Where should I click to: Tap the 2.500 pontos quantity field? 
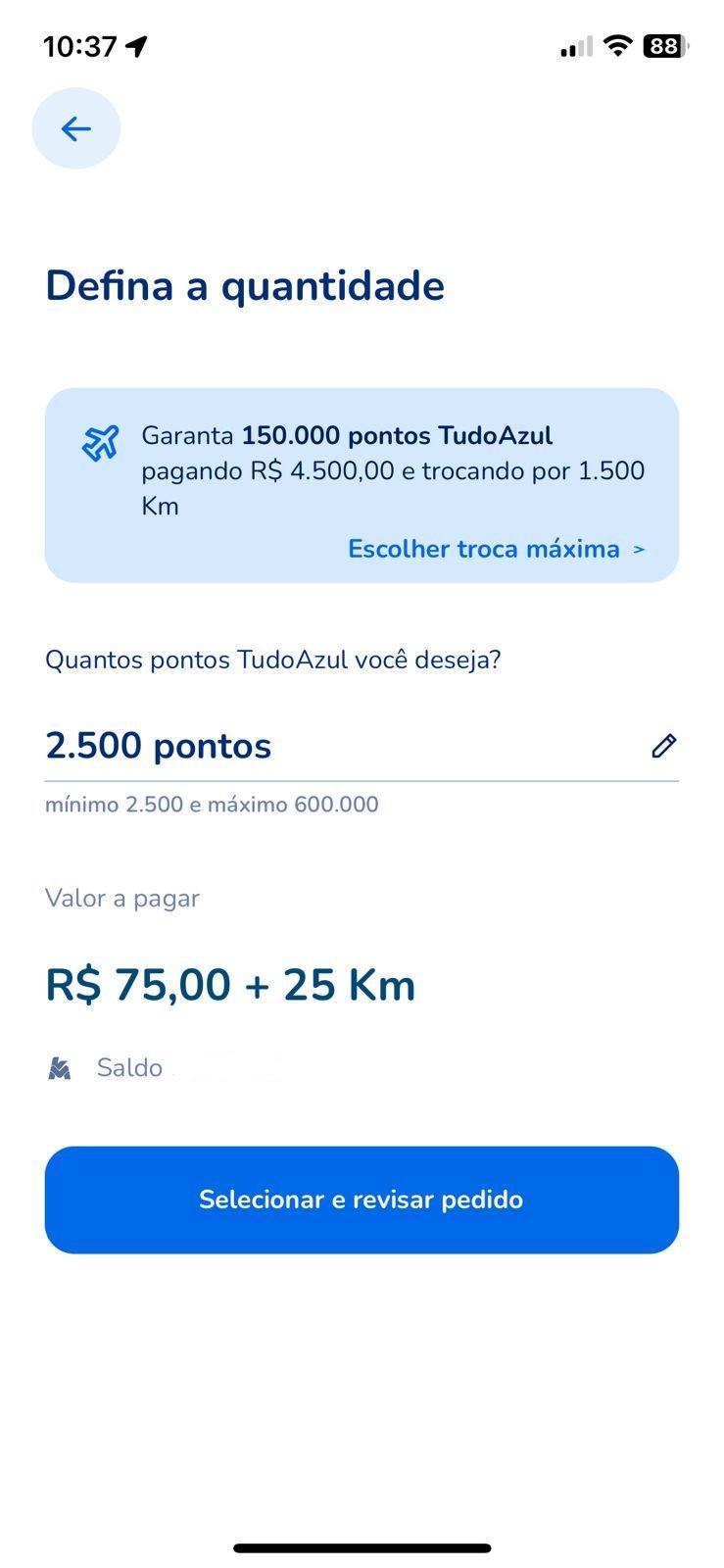click(x=362, y=746)
